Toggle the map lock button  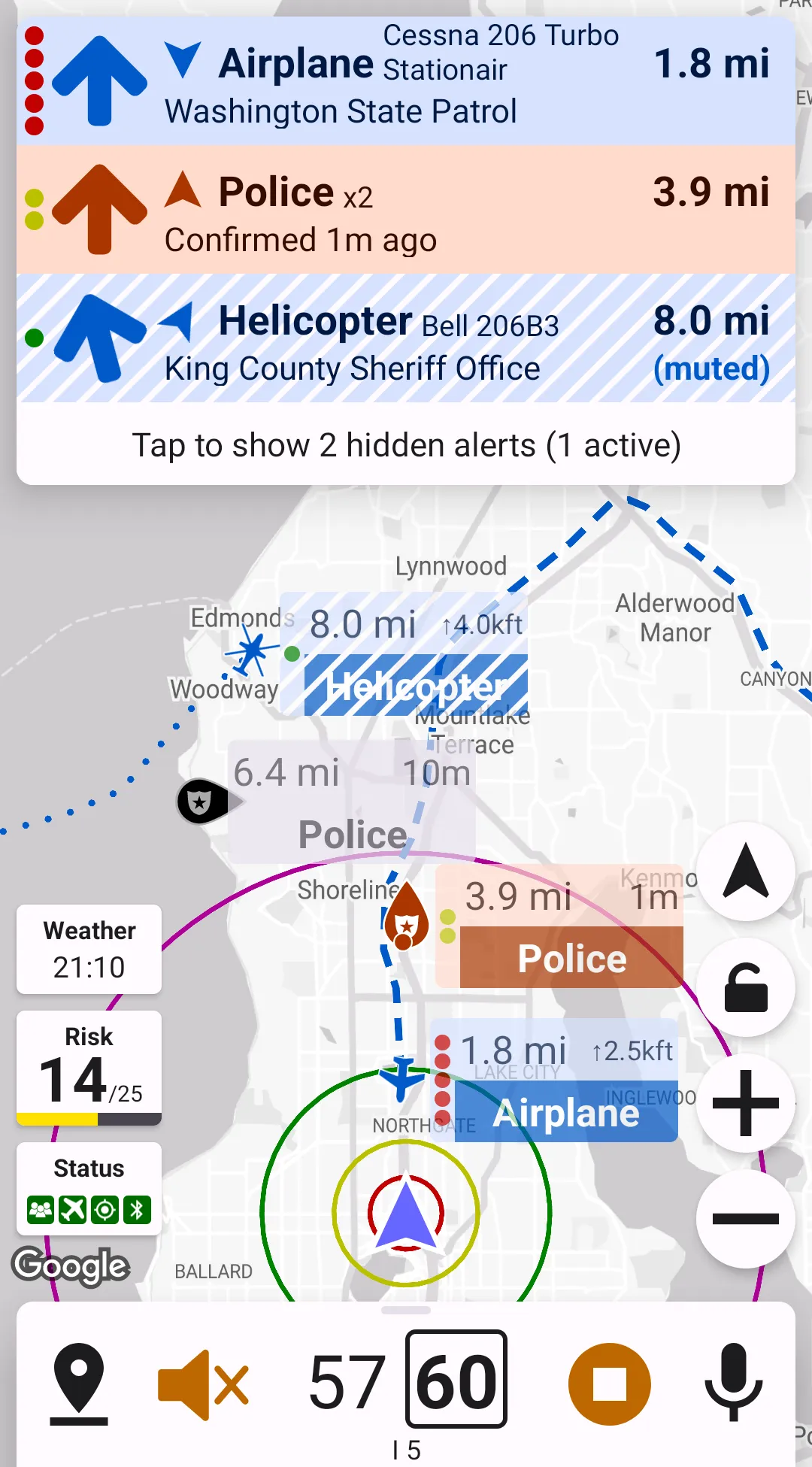pyautogui.click(x=745, y=987)
